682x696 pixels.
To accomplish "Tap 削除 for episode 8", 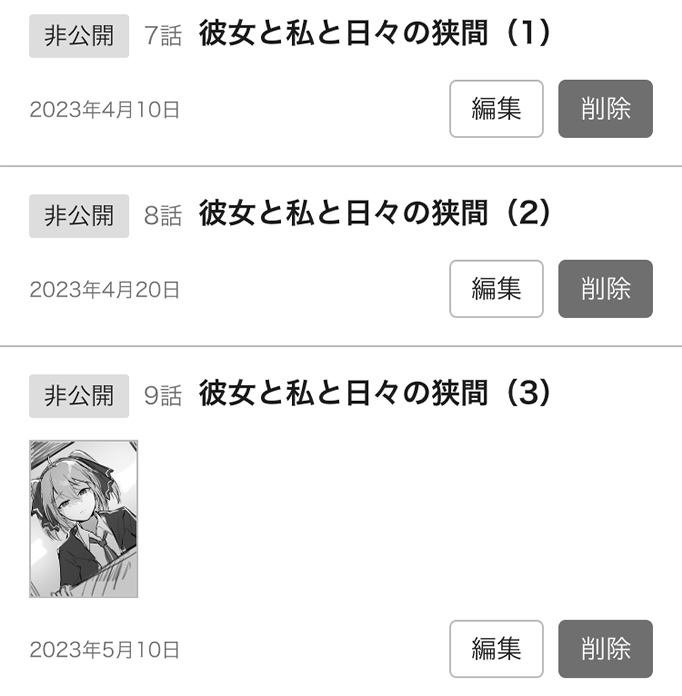I will 605,289.
